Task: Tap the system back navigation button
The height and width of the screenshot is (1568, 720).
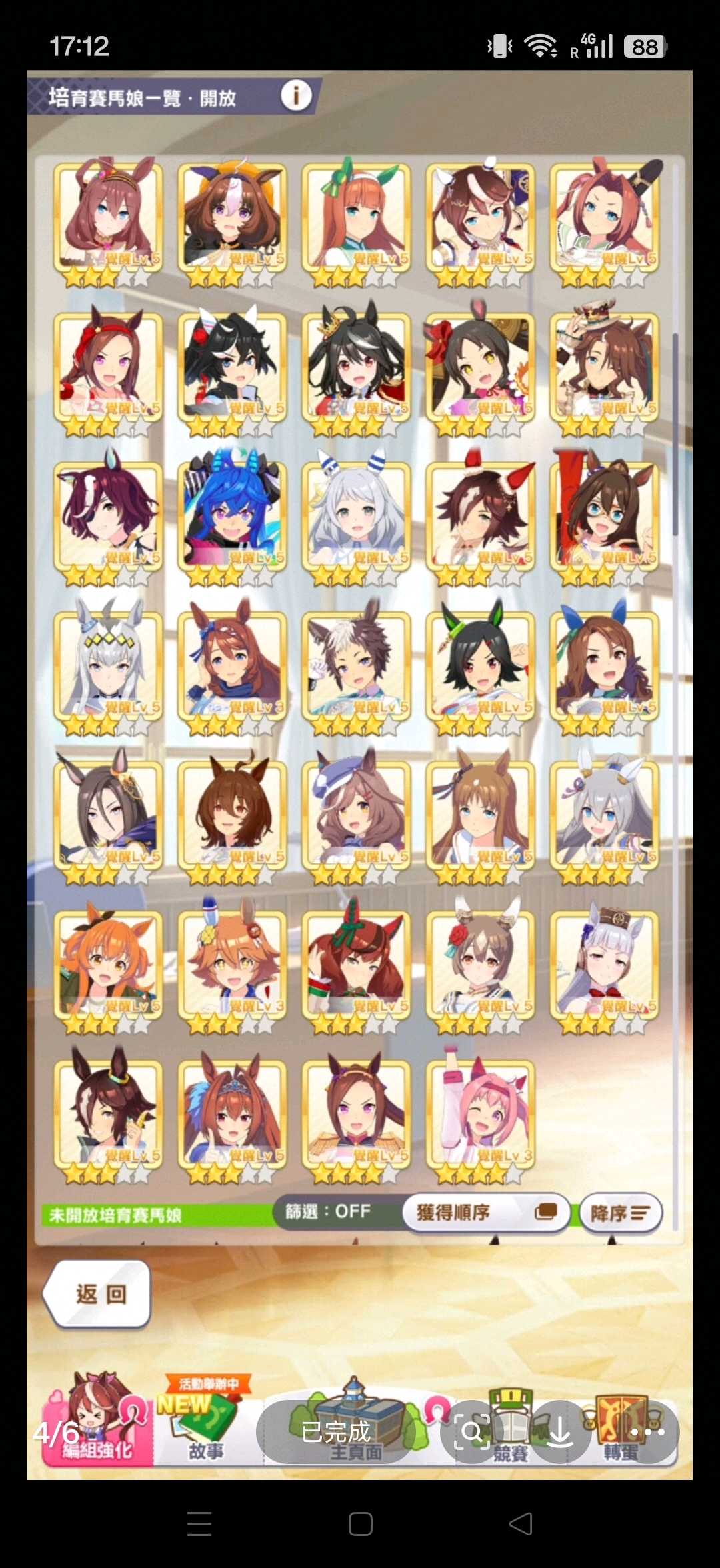Action: tap(521, 1523)
